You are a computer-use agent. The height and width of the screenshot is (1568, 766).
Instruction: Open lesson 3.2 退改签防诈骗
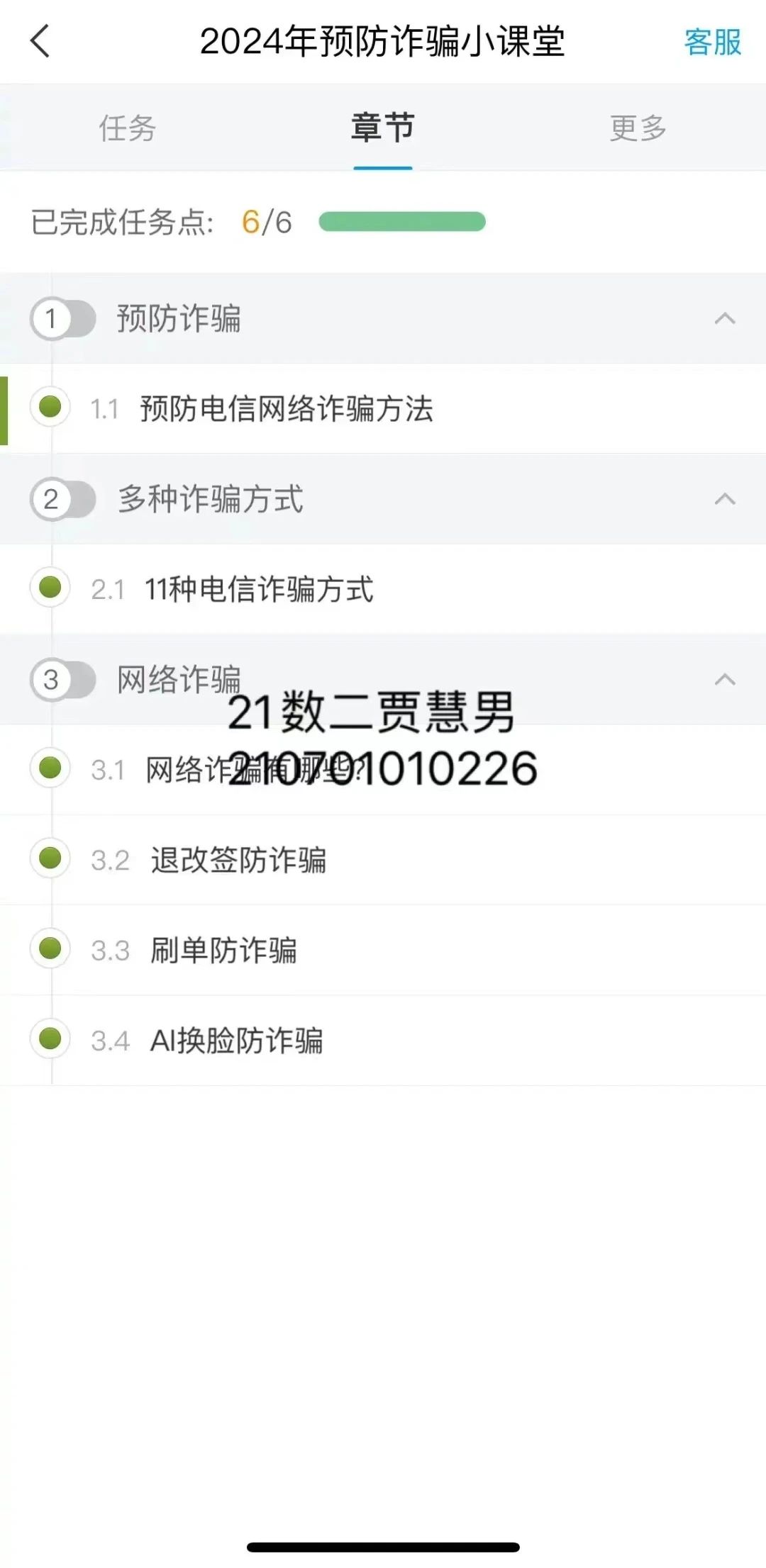click(383, 860)
